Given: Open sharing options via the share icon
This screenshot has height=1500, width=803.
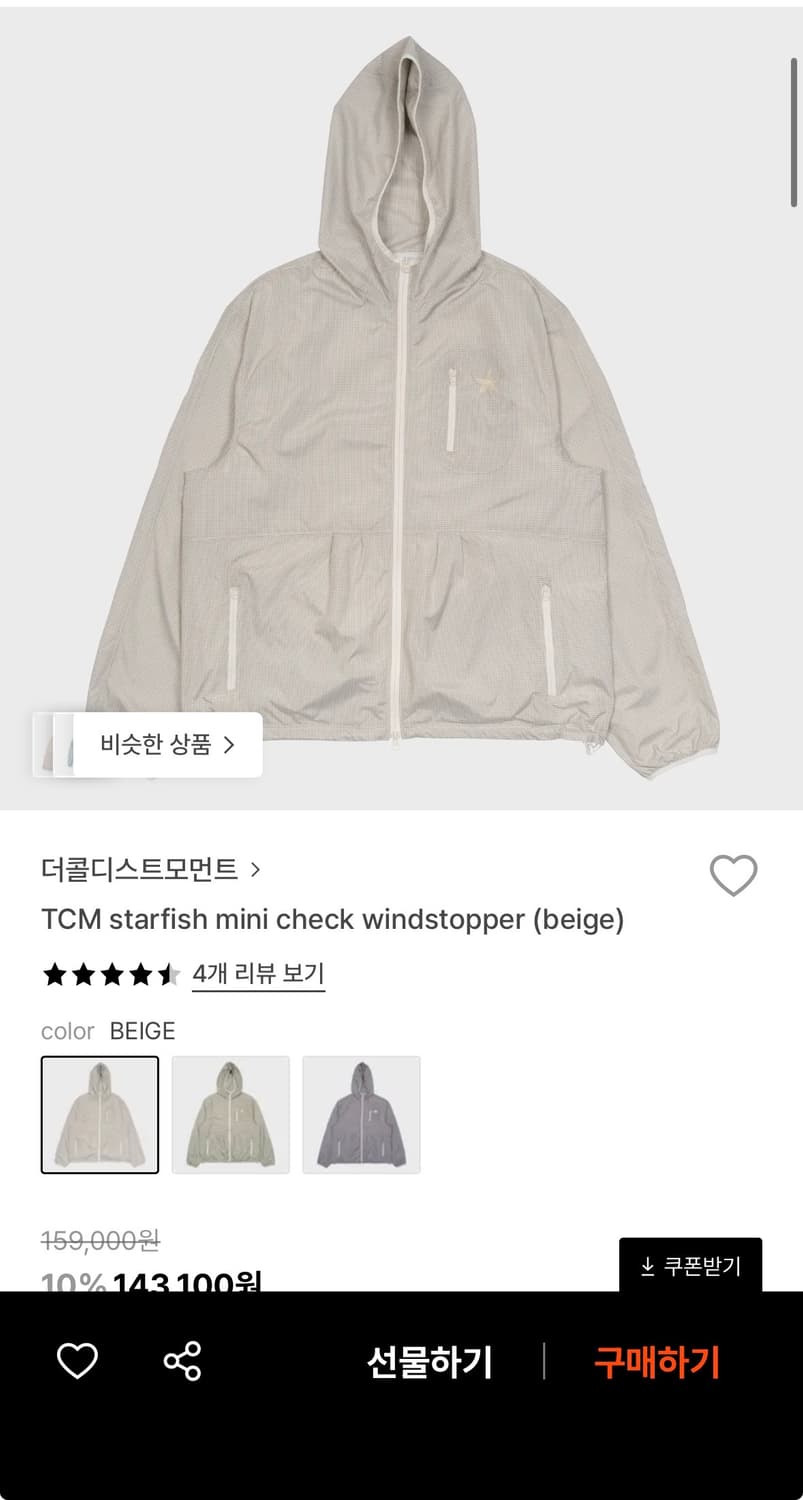Looking at the screenshot, I should [180, 1359].
